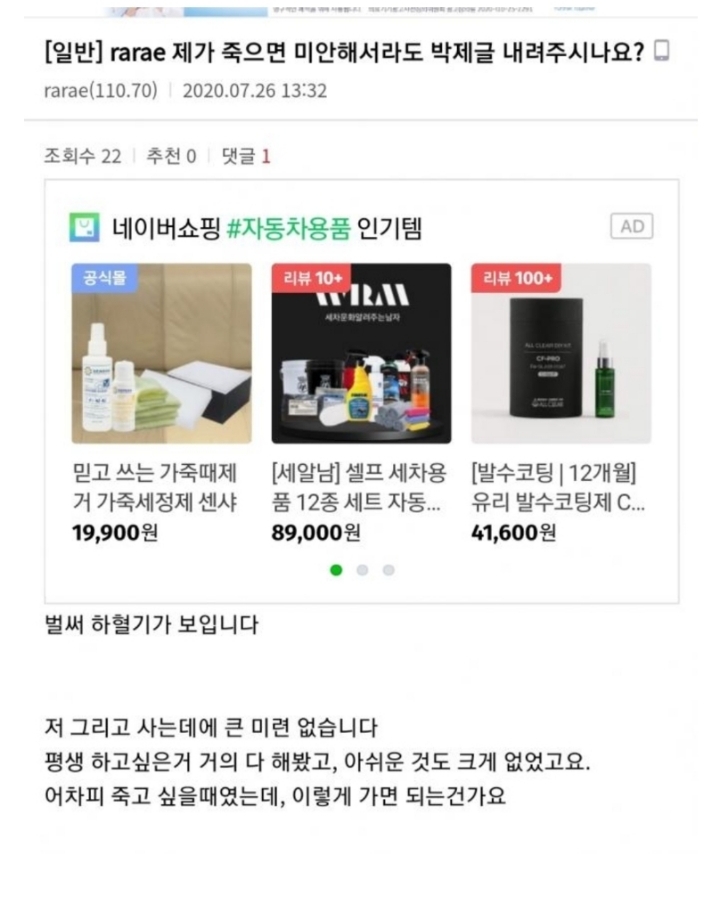This screenshot has height=904, width=720.
Task: Jump to the comments count link
Action: 246,156
